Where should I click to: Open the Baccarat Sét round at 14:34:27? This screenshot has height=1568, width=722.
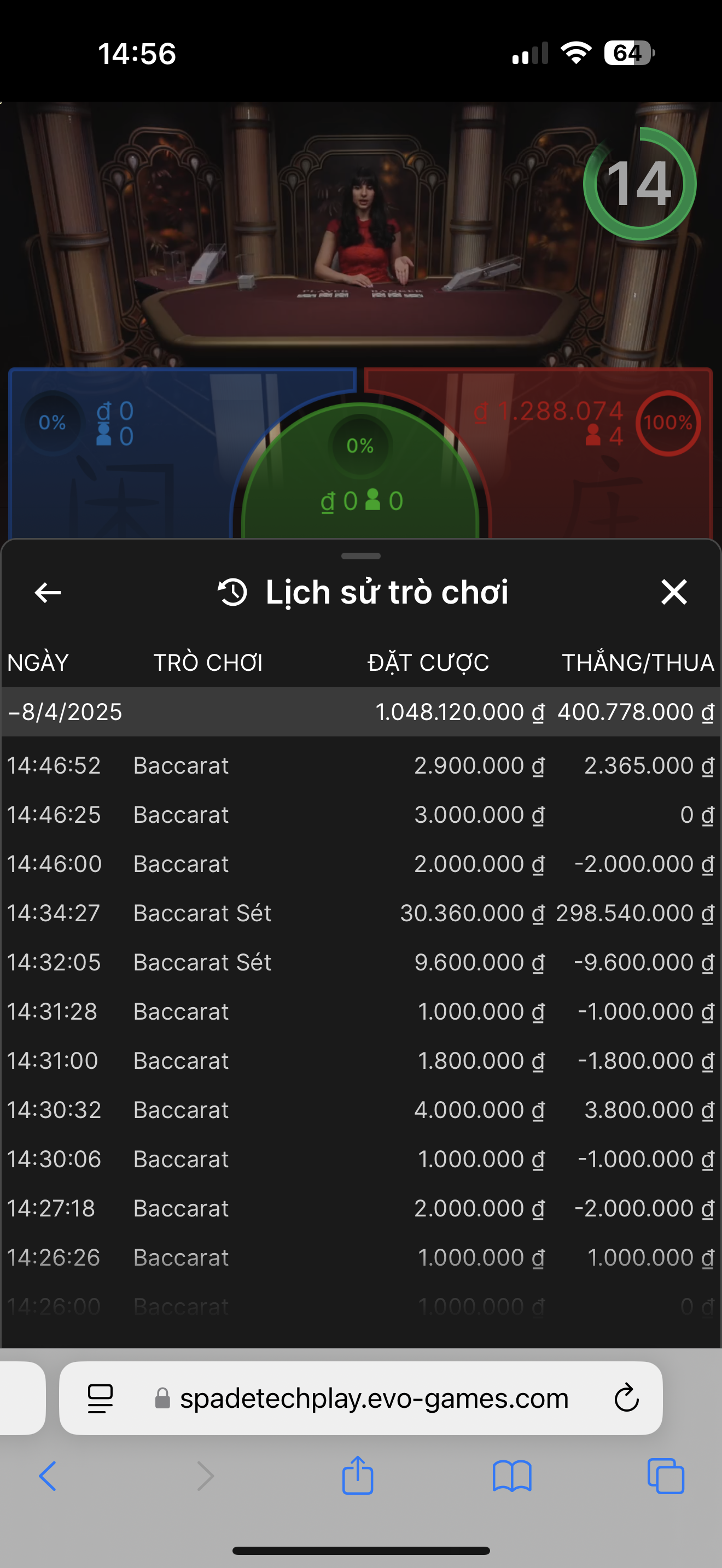tap(360, 913)
